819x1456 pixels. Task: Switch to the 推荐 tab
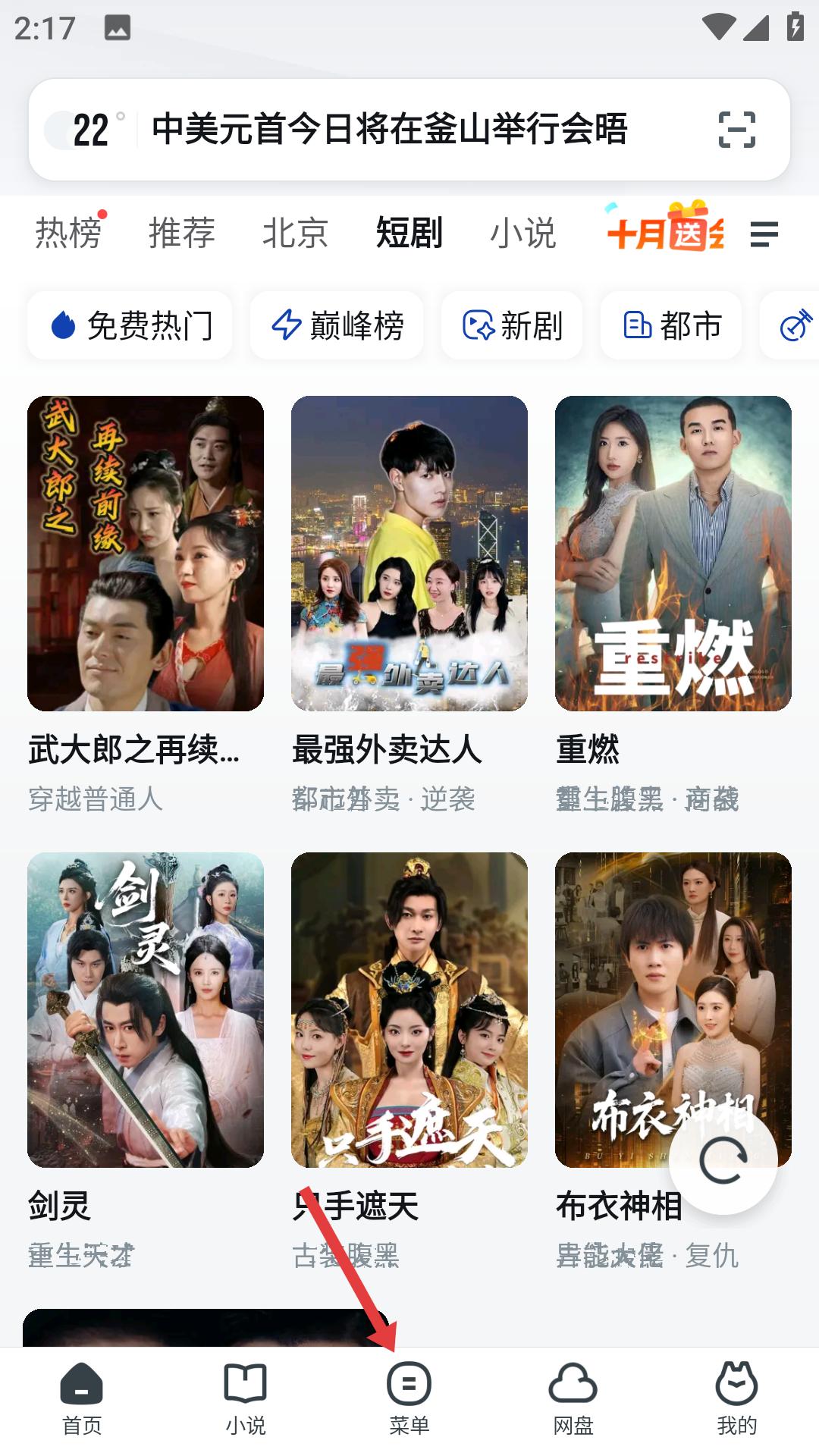pos(182,234)
